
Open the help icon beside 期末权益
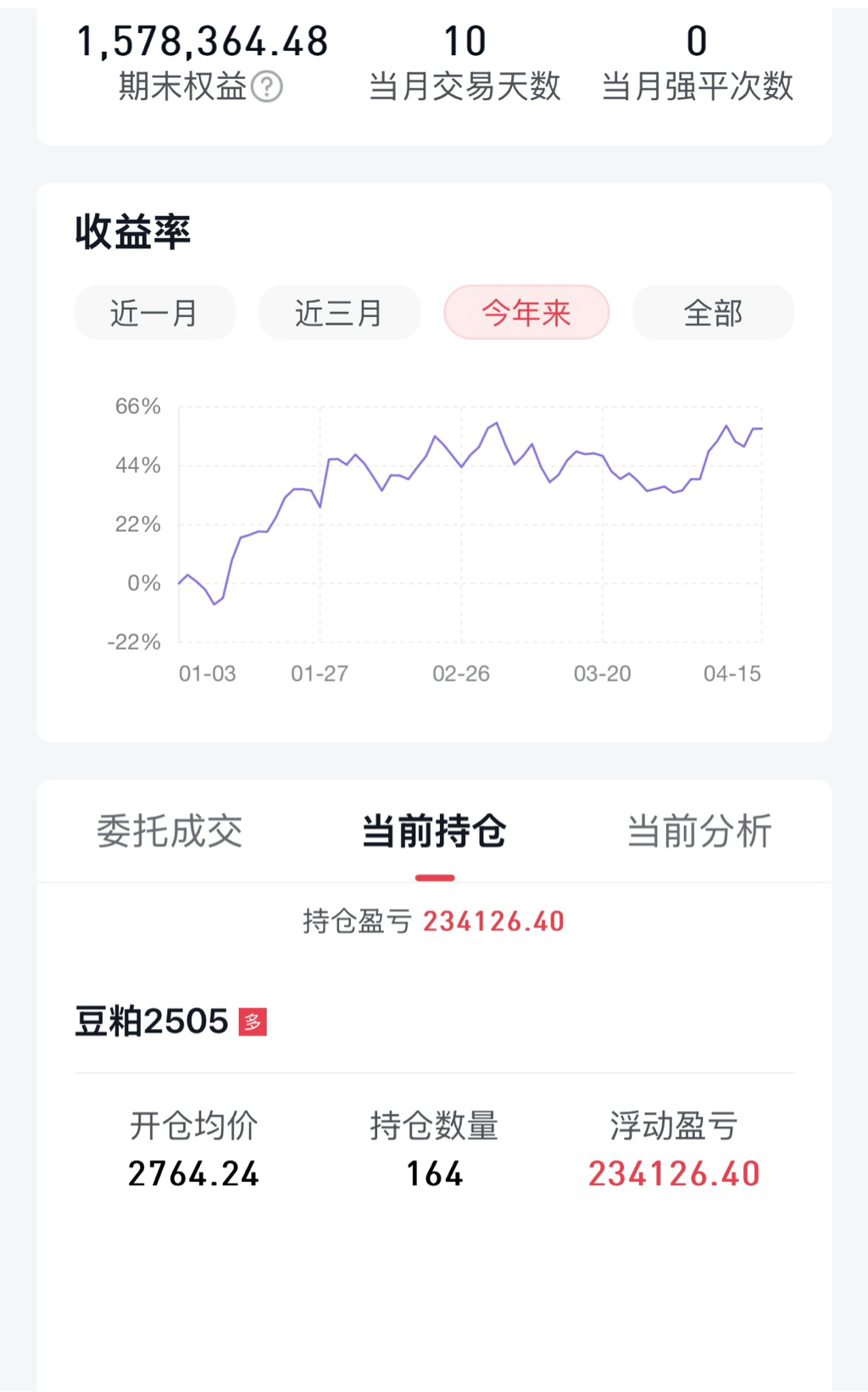click(x=267, y=86)
